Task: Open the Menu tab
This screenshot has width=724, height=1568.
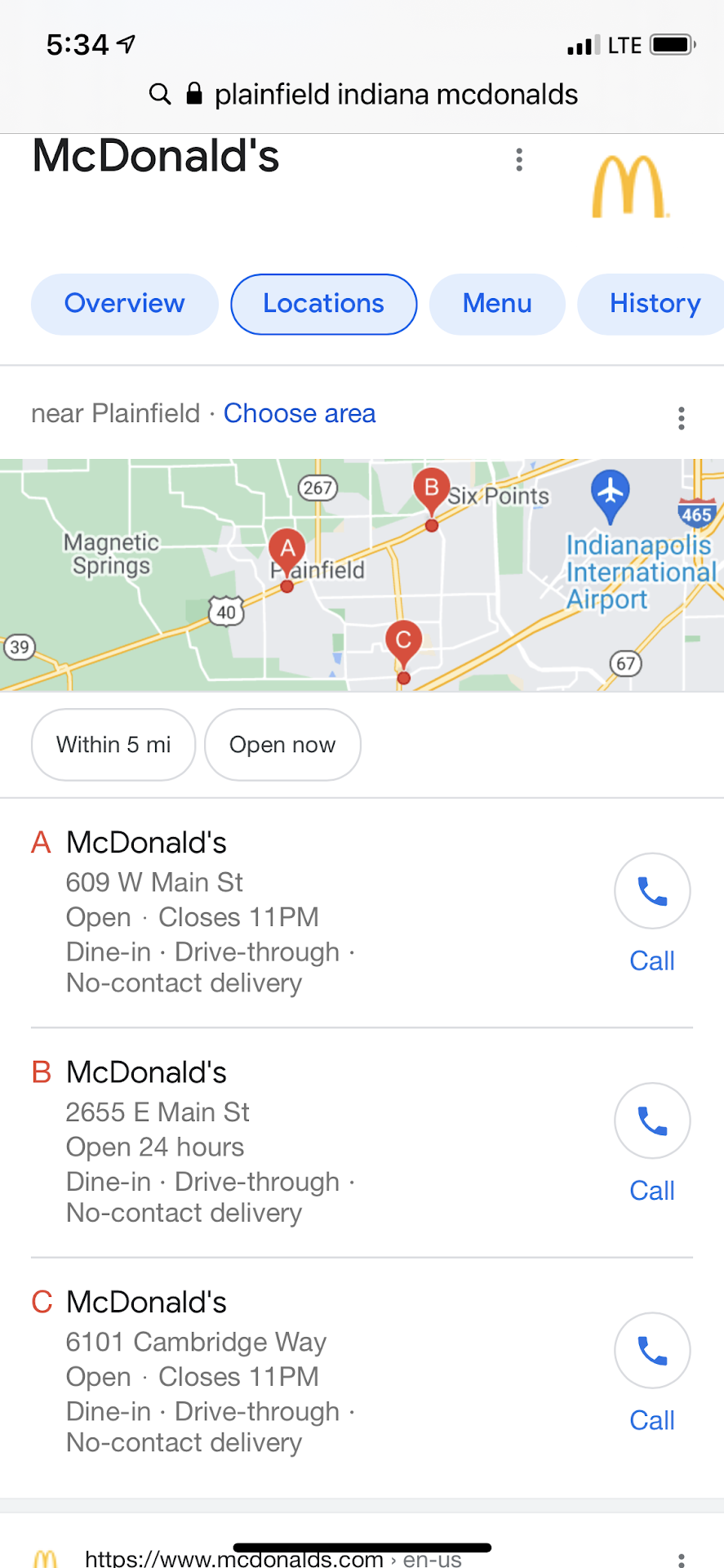Action: tap(497, 304)
